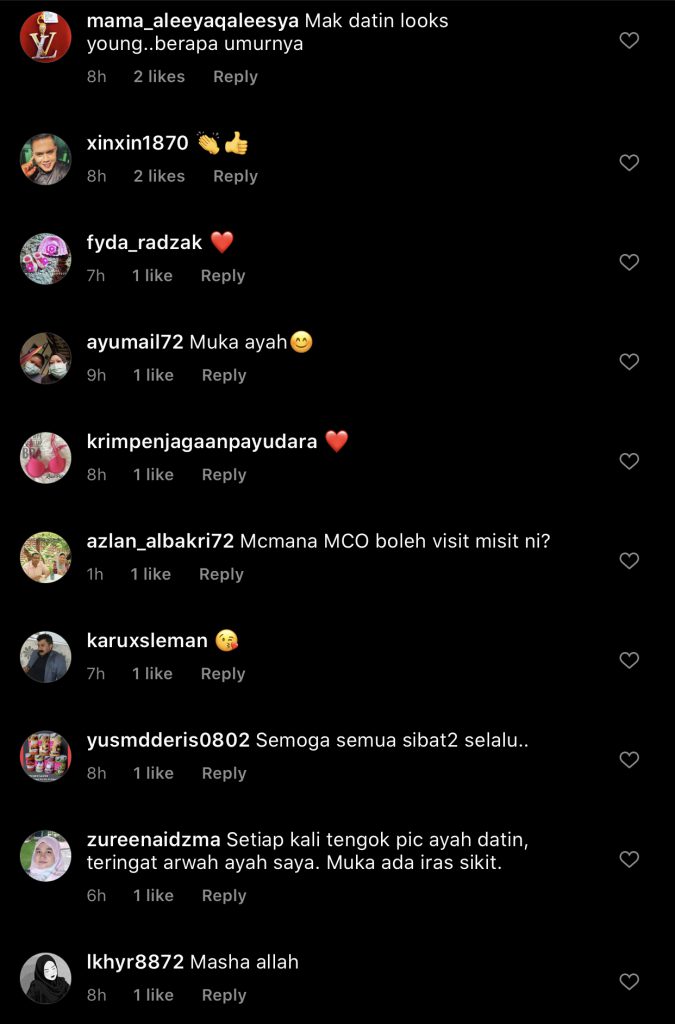Image resolution: width=675 pixels, height=1024 pixels.
Task: Like the comment by mama_aleeyaqaleesya
Action: 629,41
